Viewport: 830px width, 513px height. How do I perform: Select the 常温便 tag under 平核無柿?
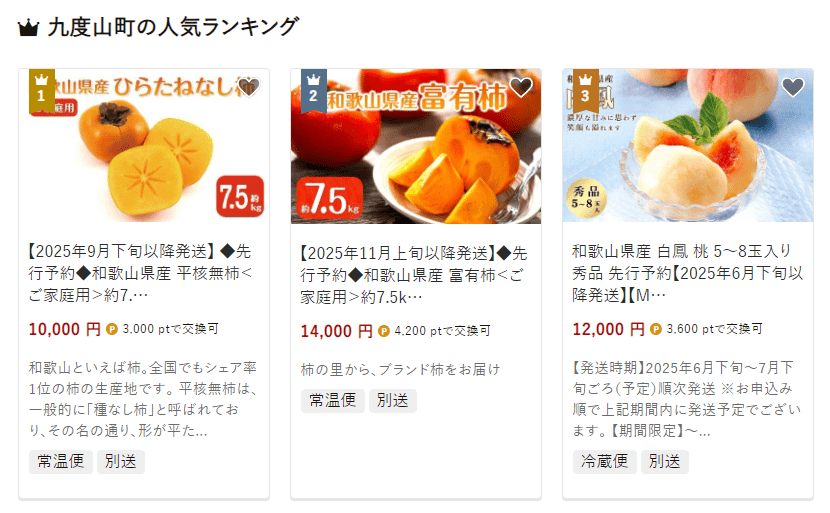pyautogui.click(x=60, y=461)
